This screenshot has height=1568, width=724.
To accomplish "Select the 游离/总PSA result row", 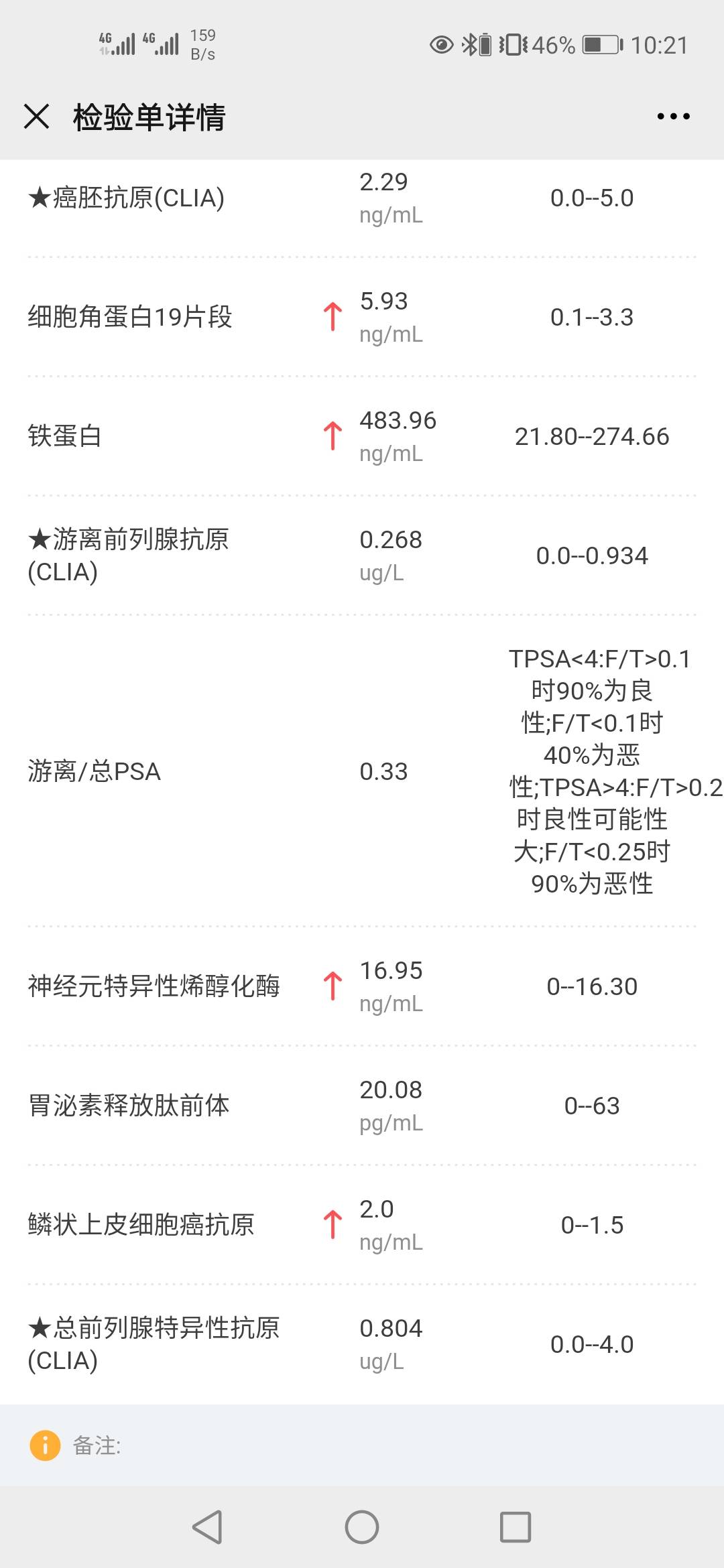I will coord(362,772).
